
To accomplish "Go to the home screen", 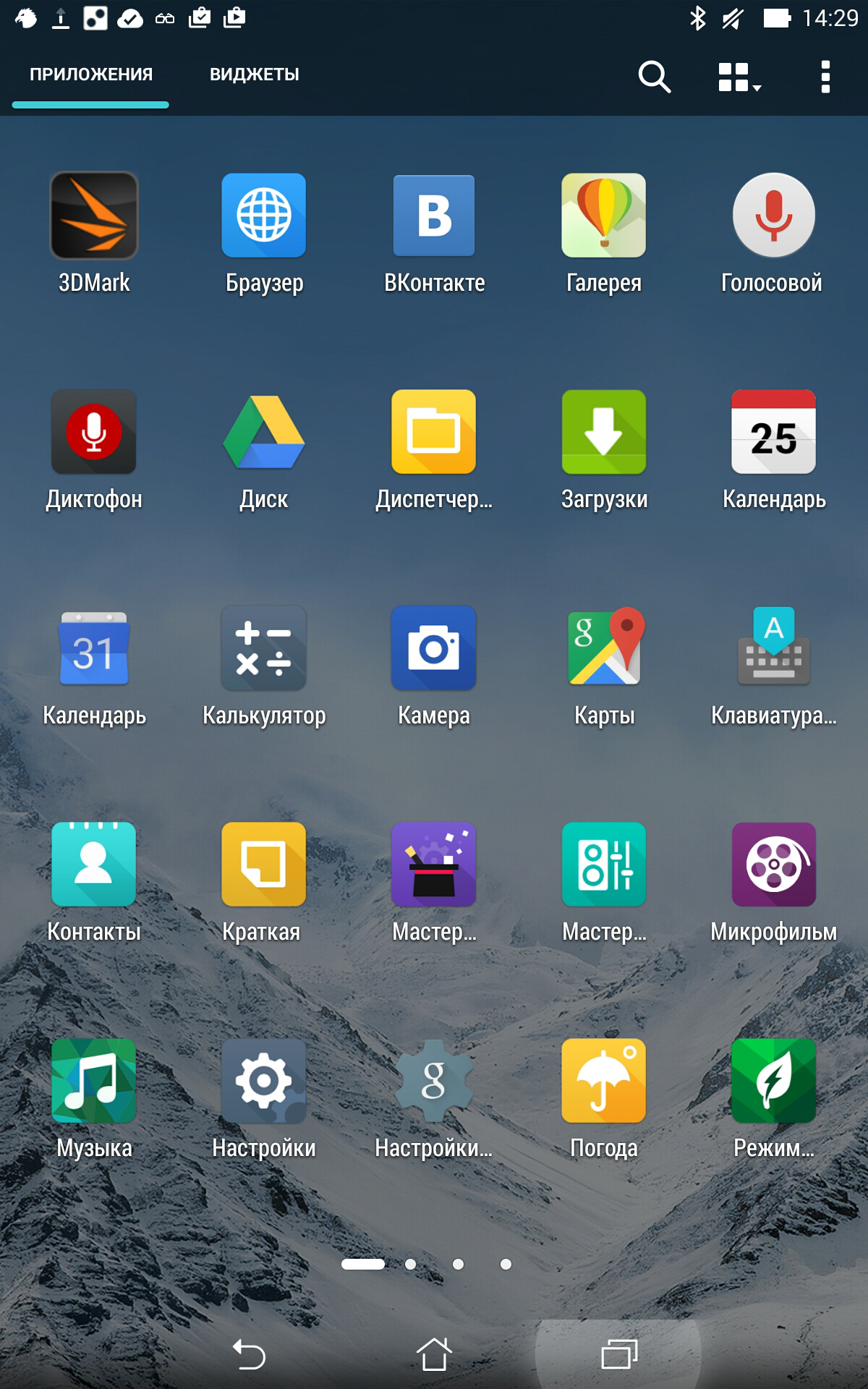I will 434,1354.
